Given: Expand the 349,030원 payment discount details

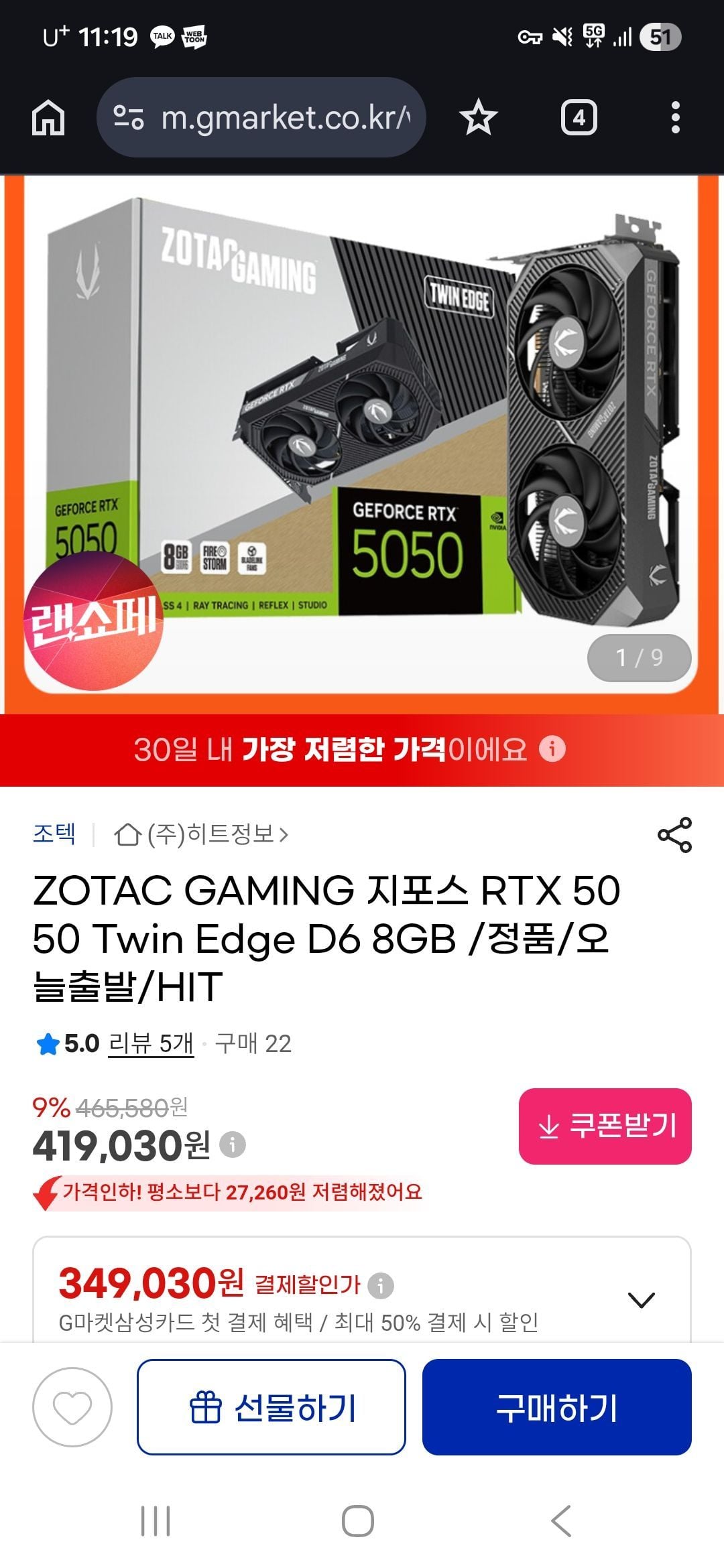Looking at the screenshot, I should tap(641, 1300).
